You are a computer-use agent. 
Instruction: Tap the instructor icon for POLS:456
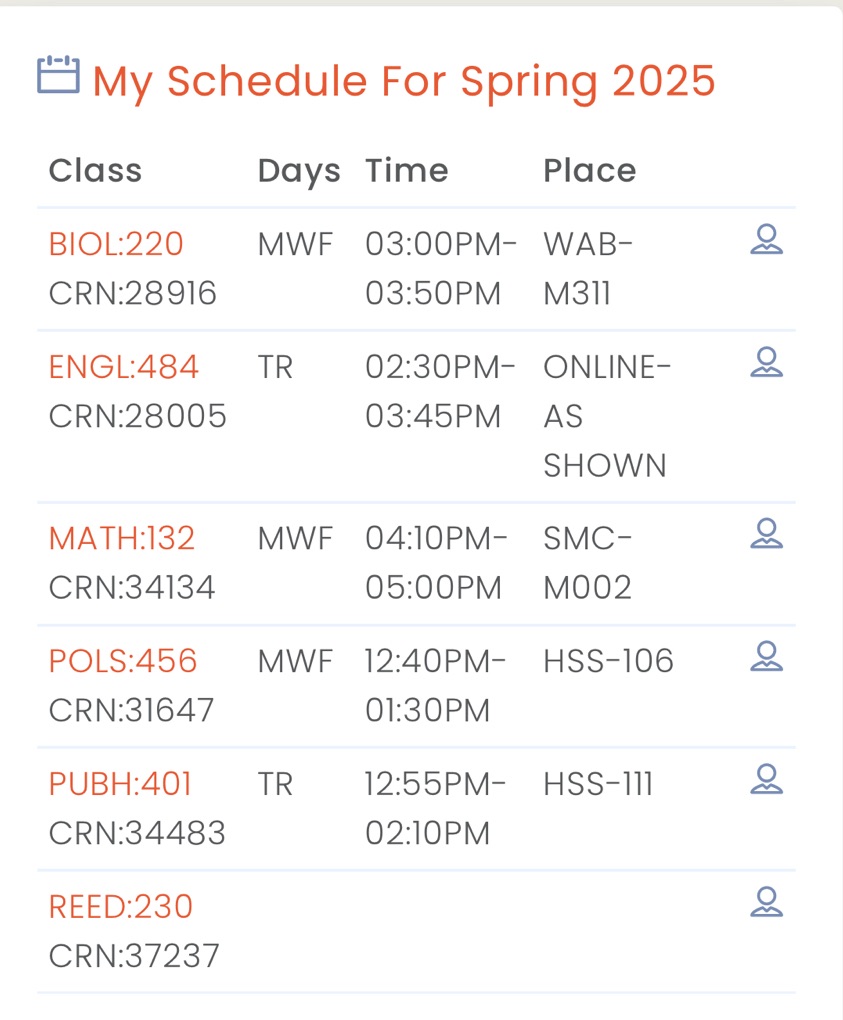pos(766,657)
